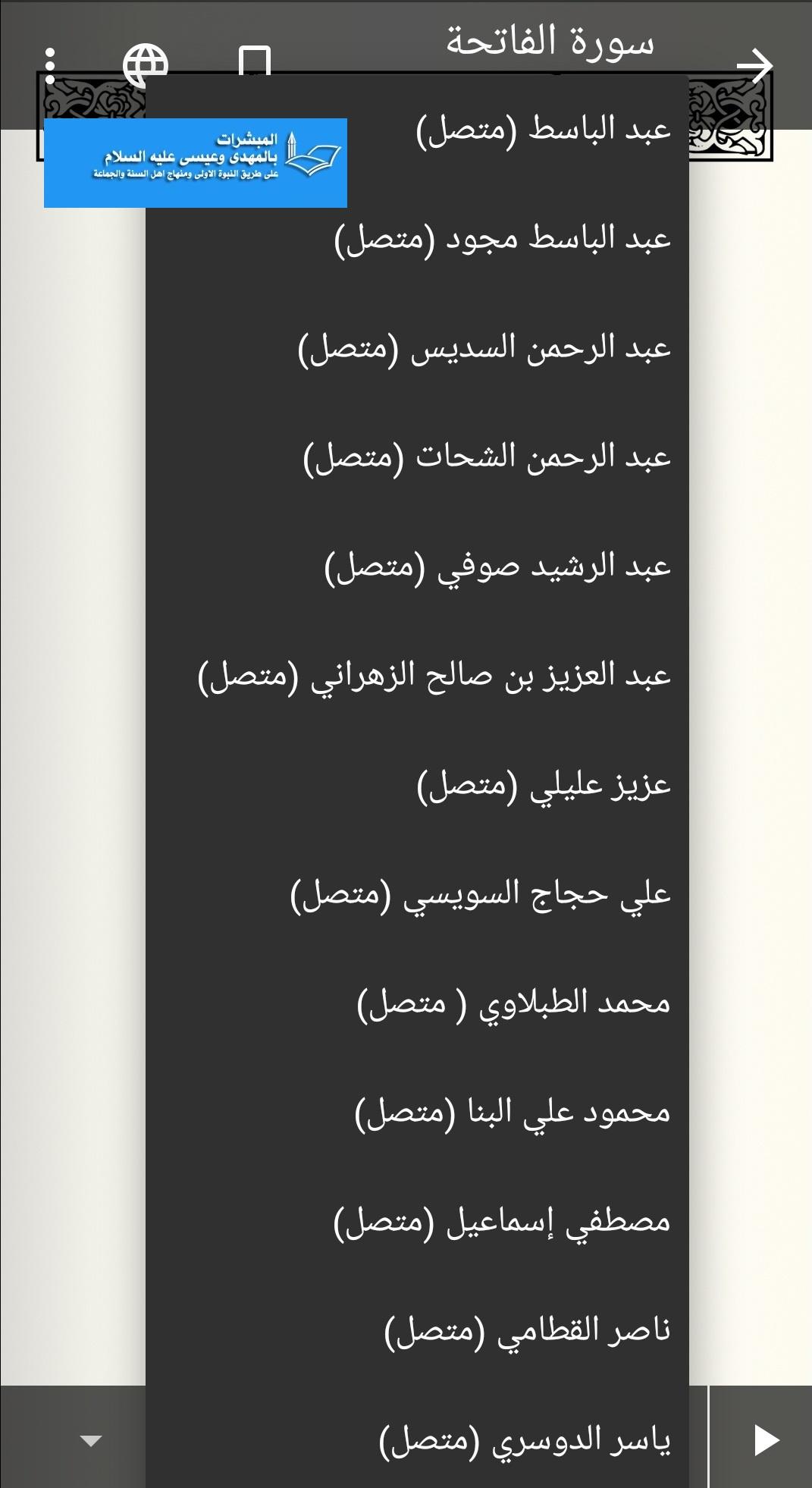Pick عزيز عليلي as reciter
The image size is (812, 1488).
[x=543, y=784]
